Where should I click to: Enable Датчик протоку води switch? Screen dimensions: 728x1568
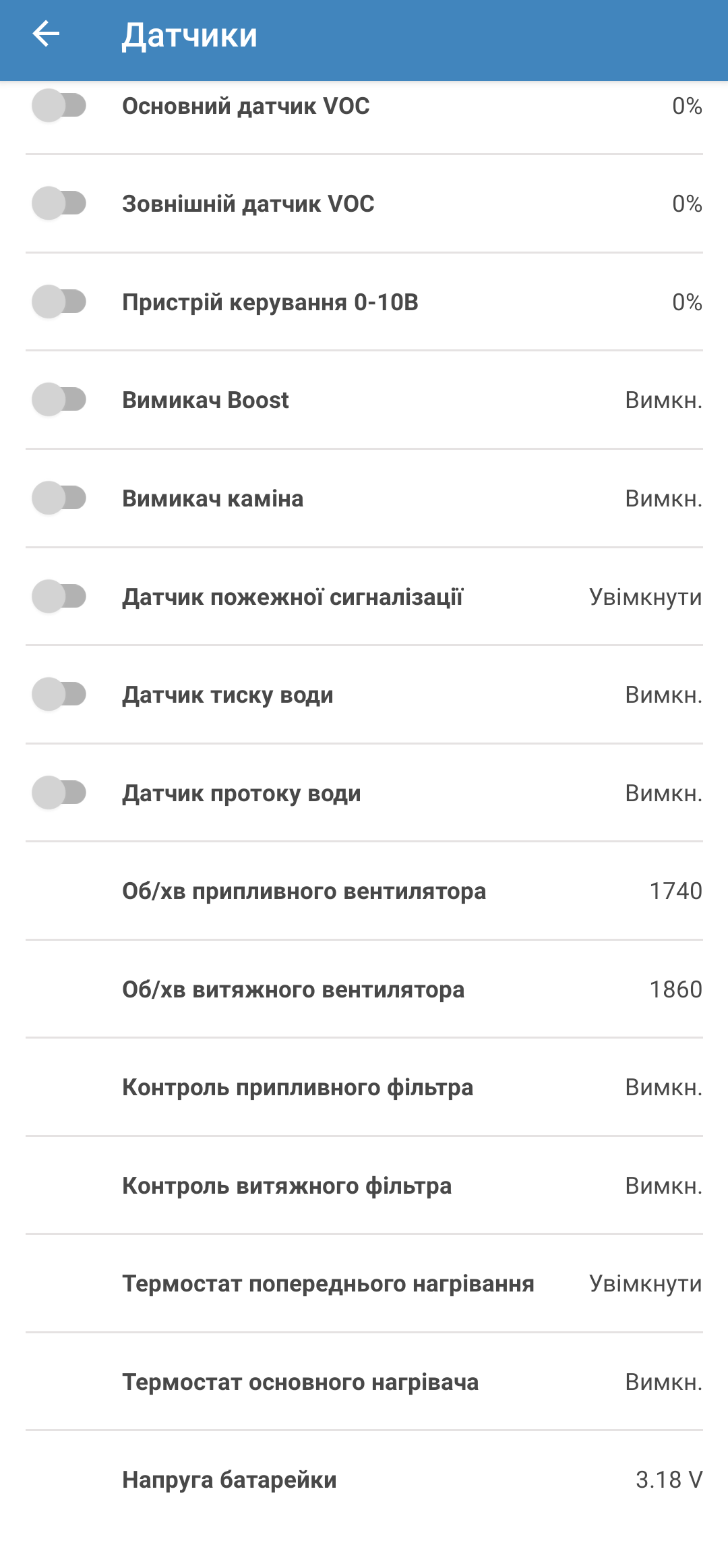[x=59, y=792]
